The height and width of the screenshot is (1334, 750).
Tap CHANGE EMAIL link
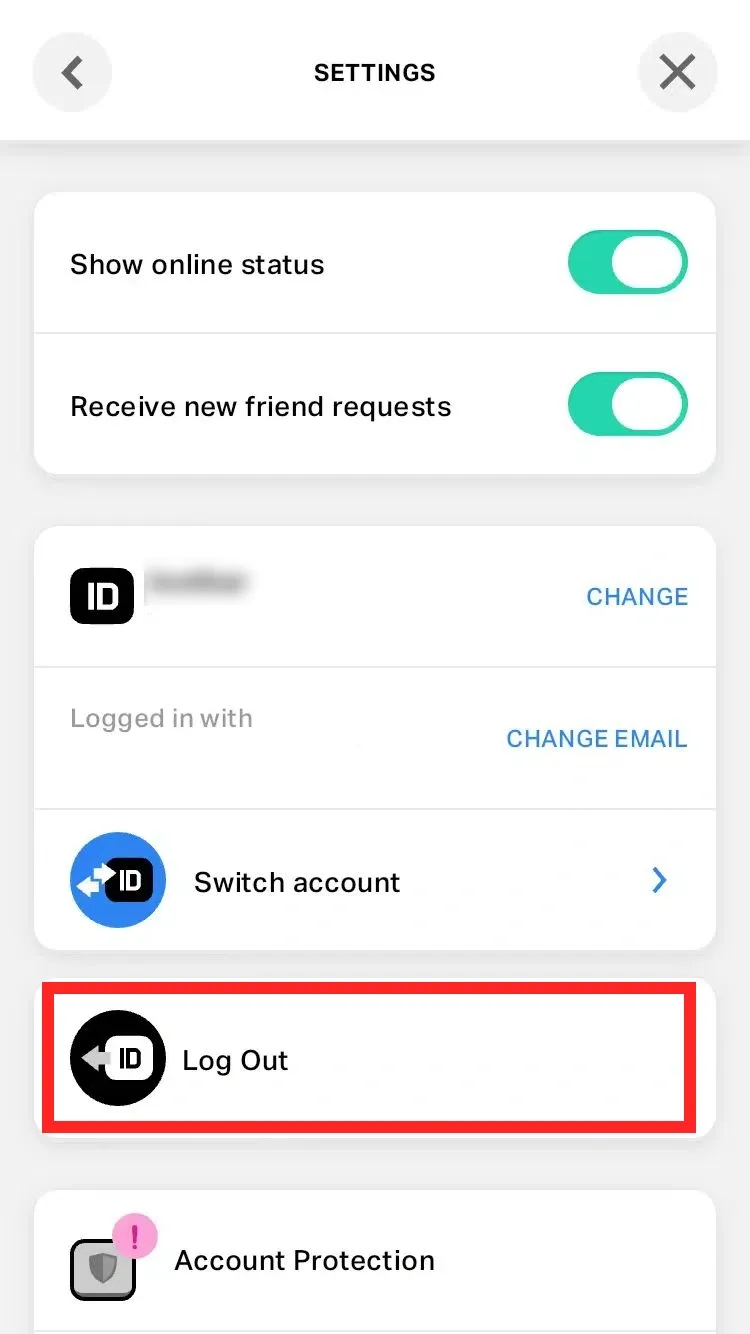tap(596, 739)
